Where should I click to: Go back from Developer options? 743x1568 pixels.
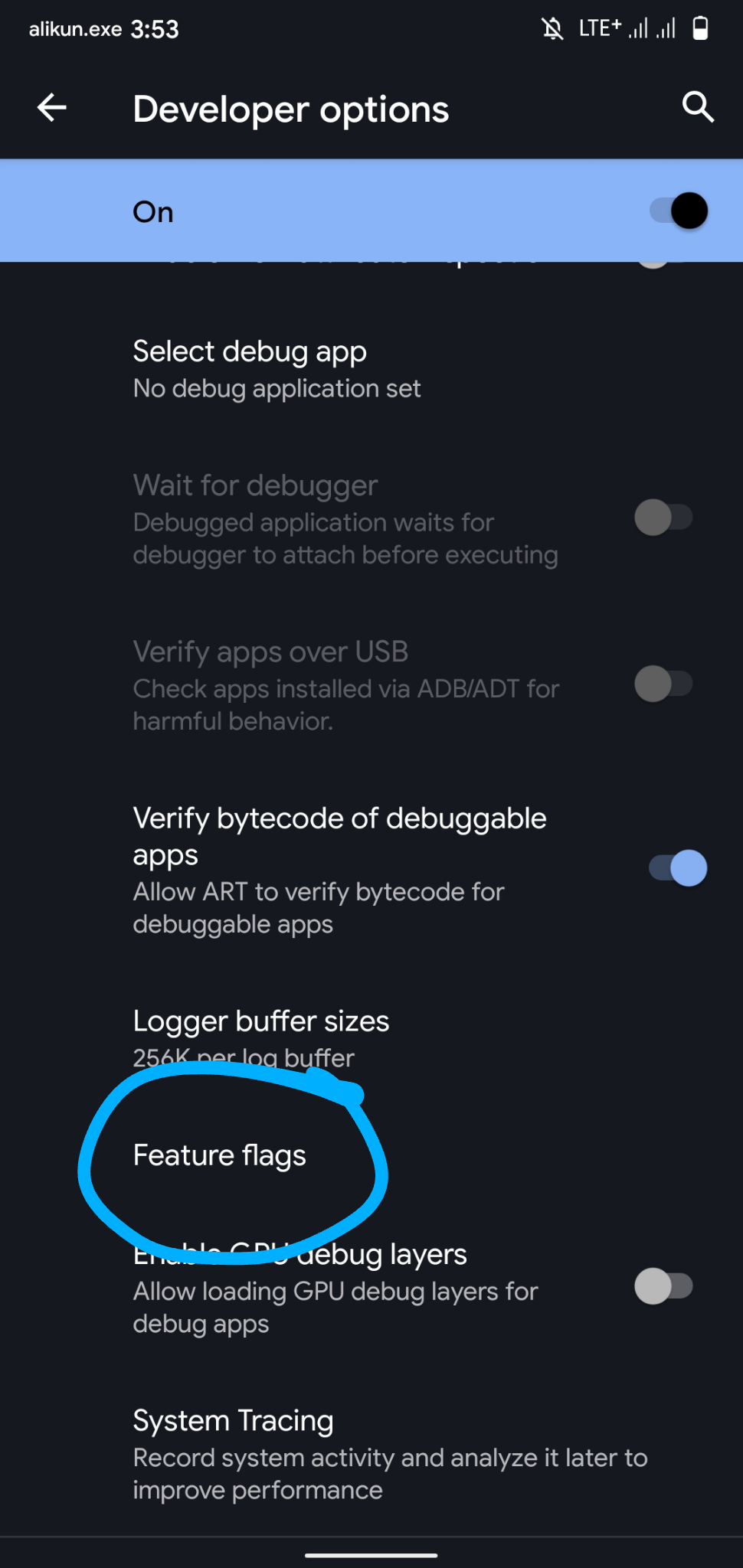point(52,108)
